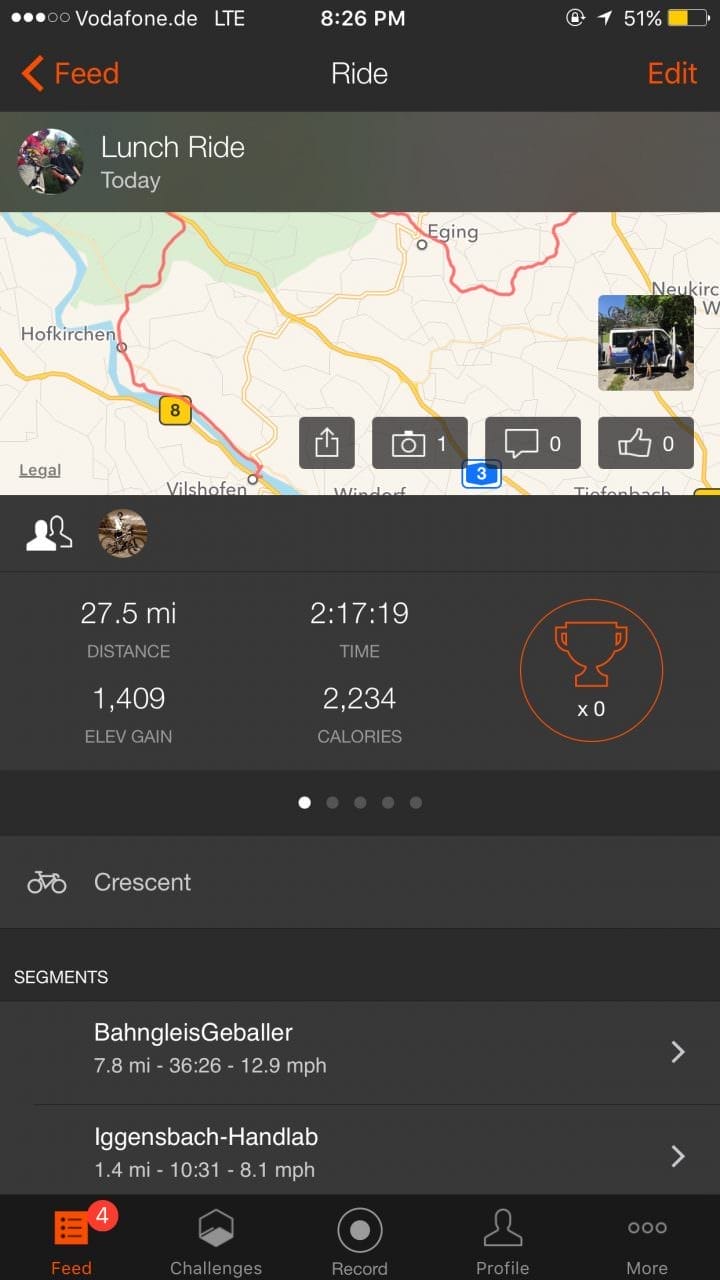Open the BahngleisGeballer segment
Screen dimensions: 720x1280
pos(360,1048)
